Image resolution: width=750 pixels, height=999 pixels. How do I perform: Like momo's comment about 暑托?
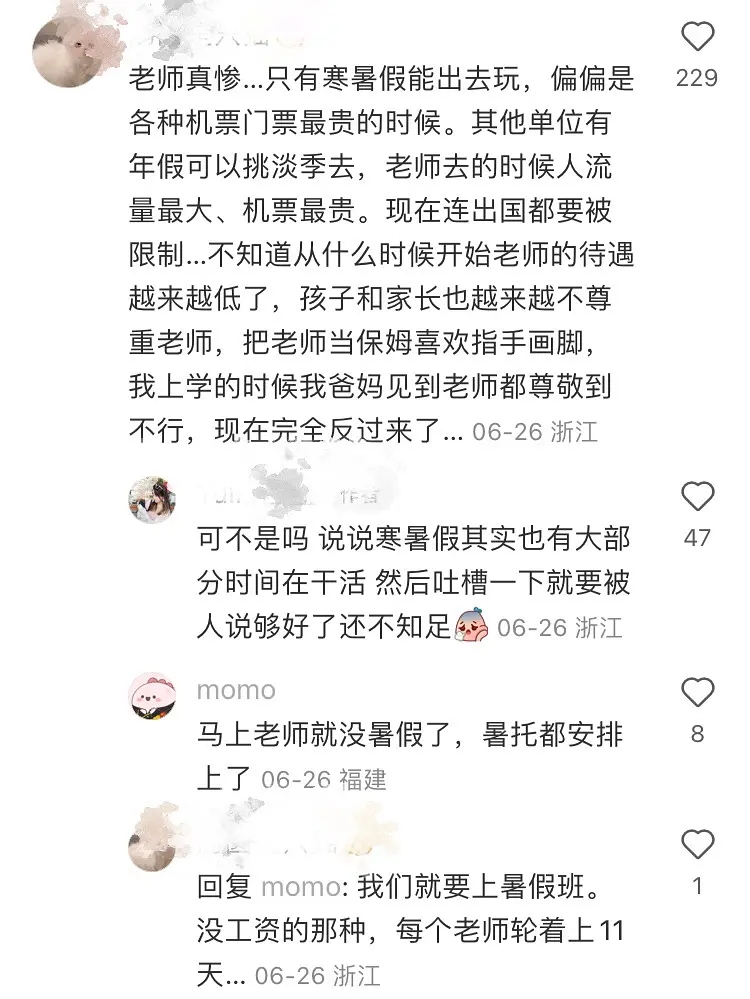[697, 693]
